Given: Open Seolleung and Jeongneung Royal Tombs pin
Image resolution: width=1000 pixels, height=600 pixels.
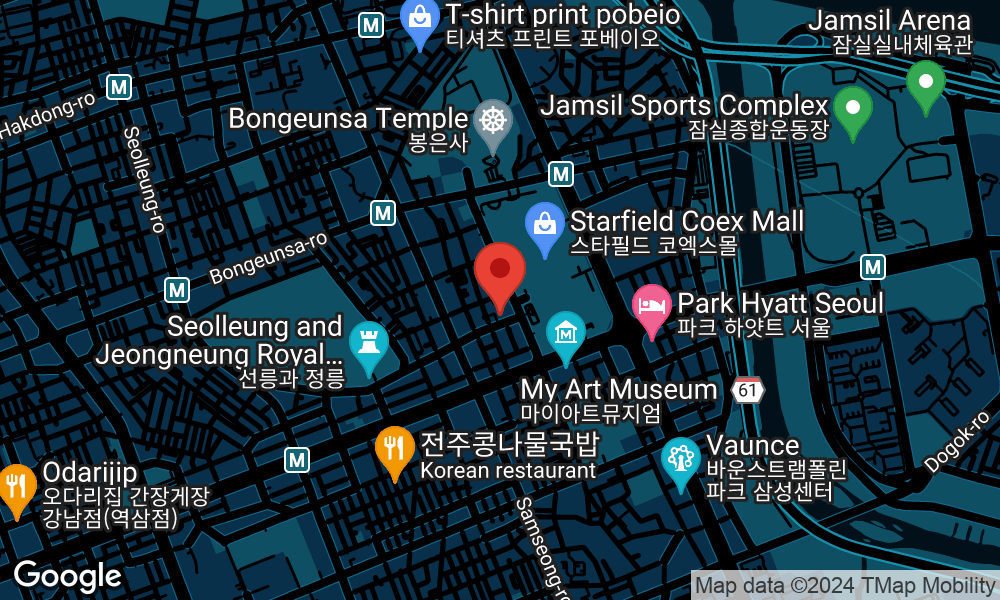Looking at the screenshot, I should point(369,343).
